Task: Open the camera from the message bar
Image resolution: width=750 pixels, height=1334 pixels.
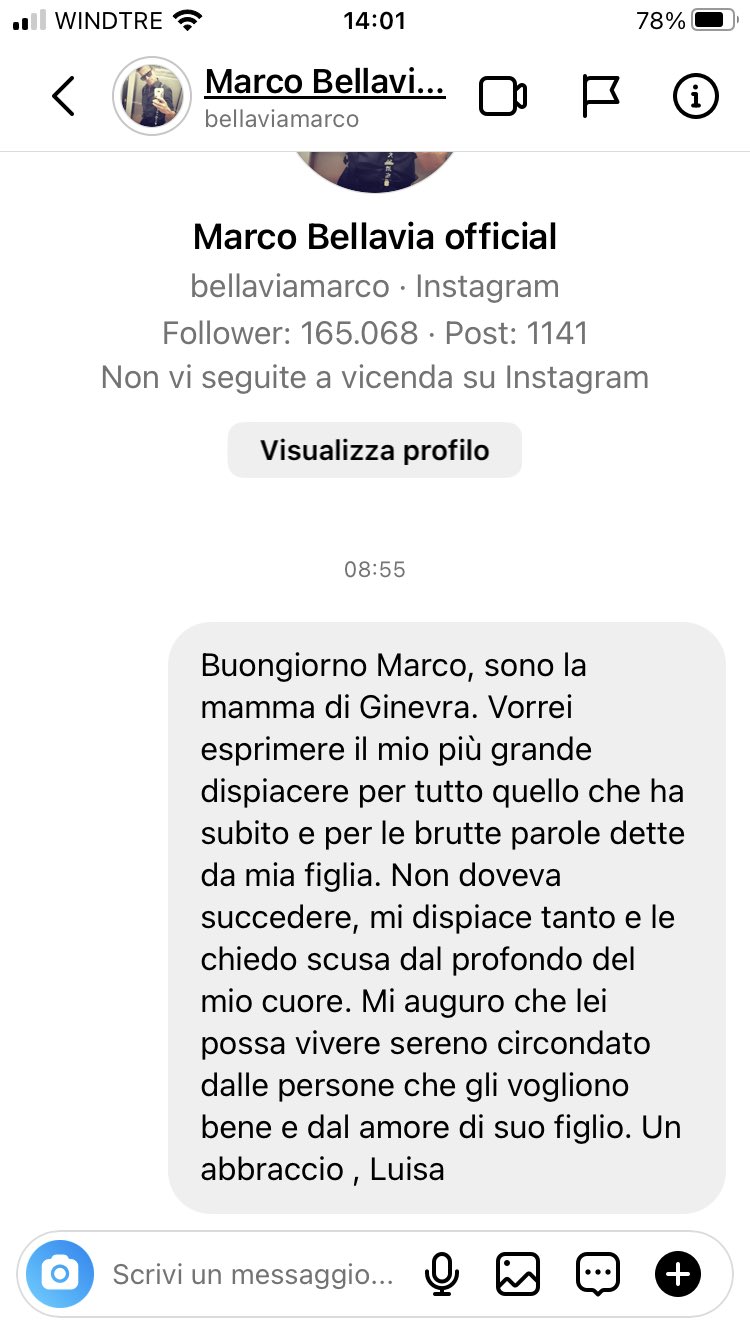Action: click(x=60, y=1274)
